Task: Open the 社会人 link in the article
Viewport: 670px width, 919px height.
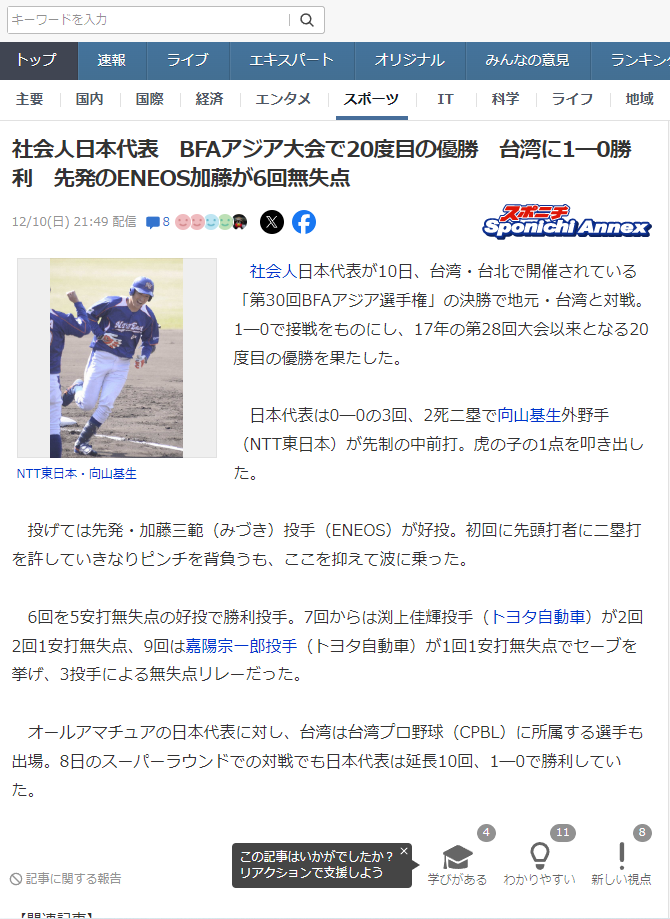Action: (272, 271)
